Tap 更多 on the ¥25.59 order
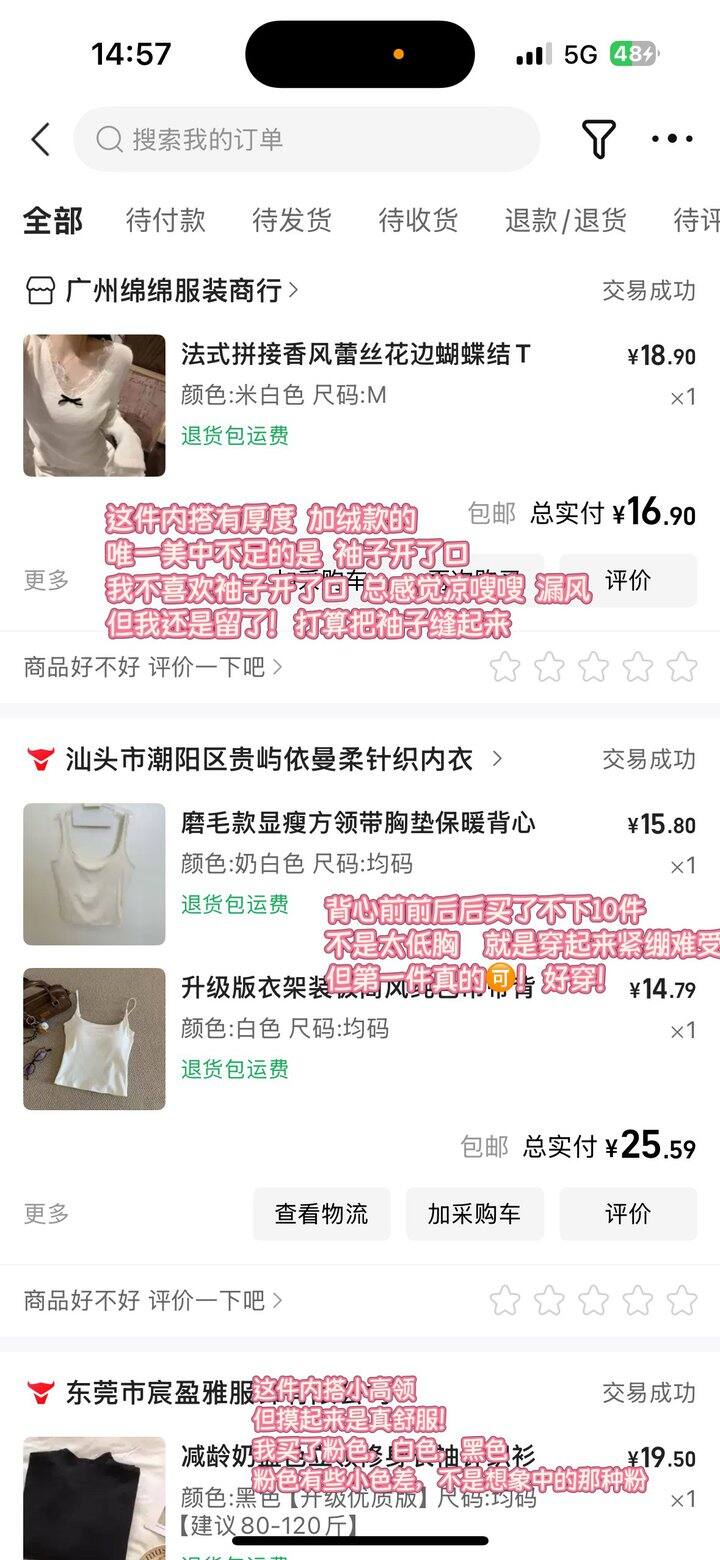The width and height of the screenshot is (720, 1560). pos(46,1214)
